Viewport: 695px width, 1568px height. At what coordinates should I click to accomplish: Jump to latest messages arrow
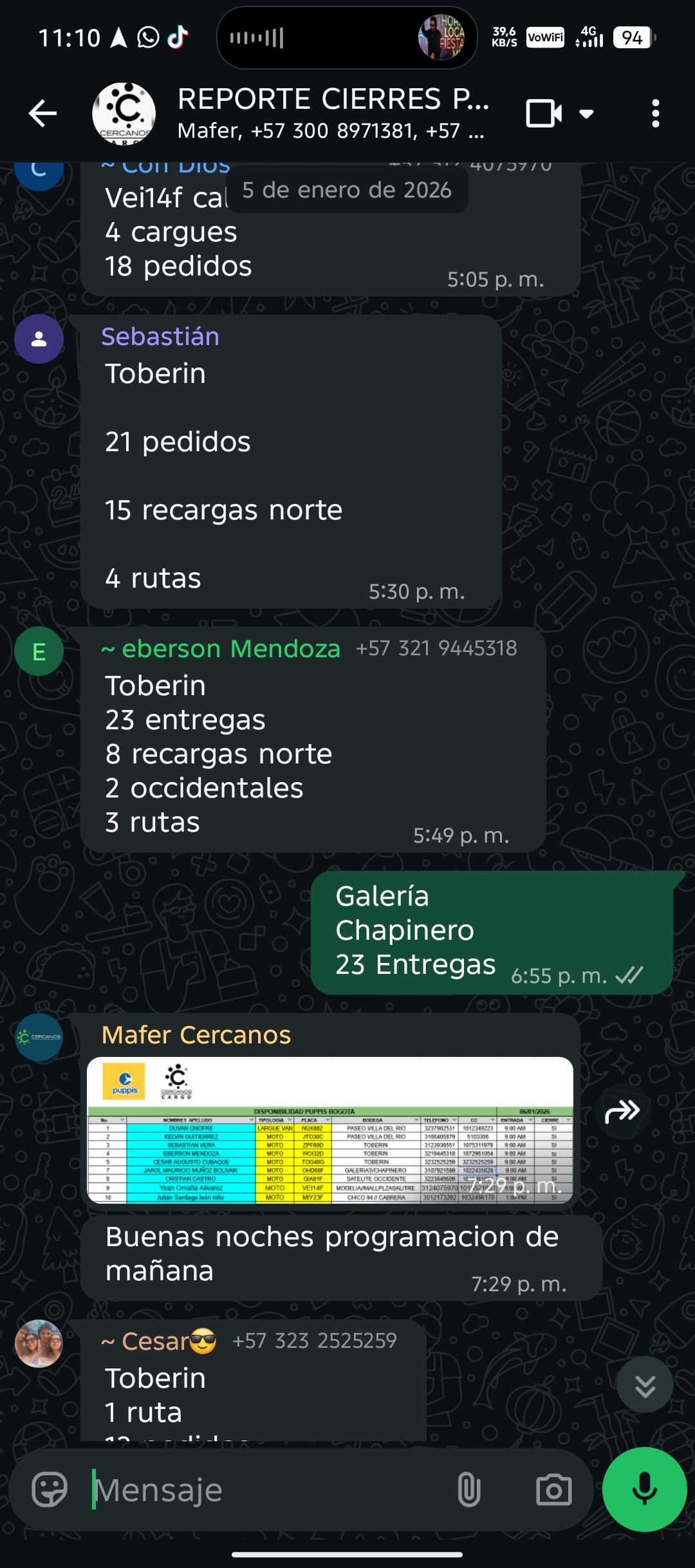click(645, 1385)
